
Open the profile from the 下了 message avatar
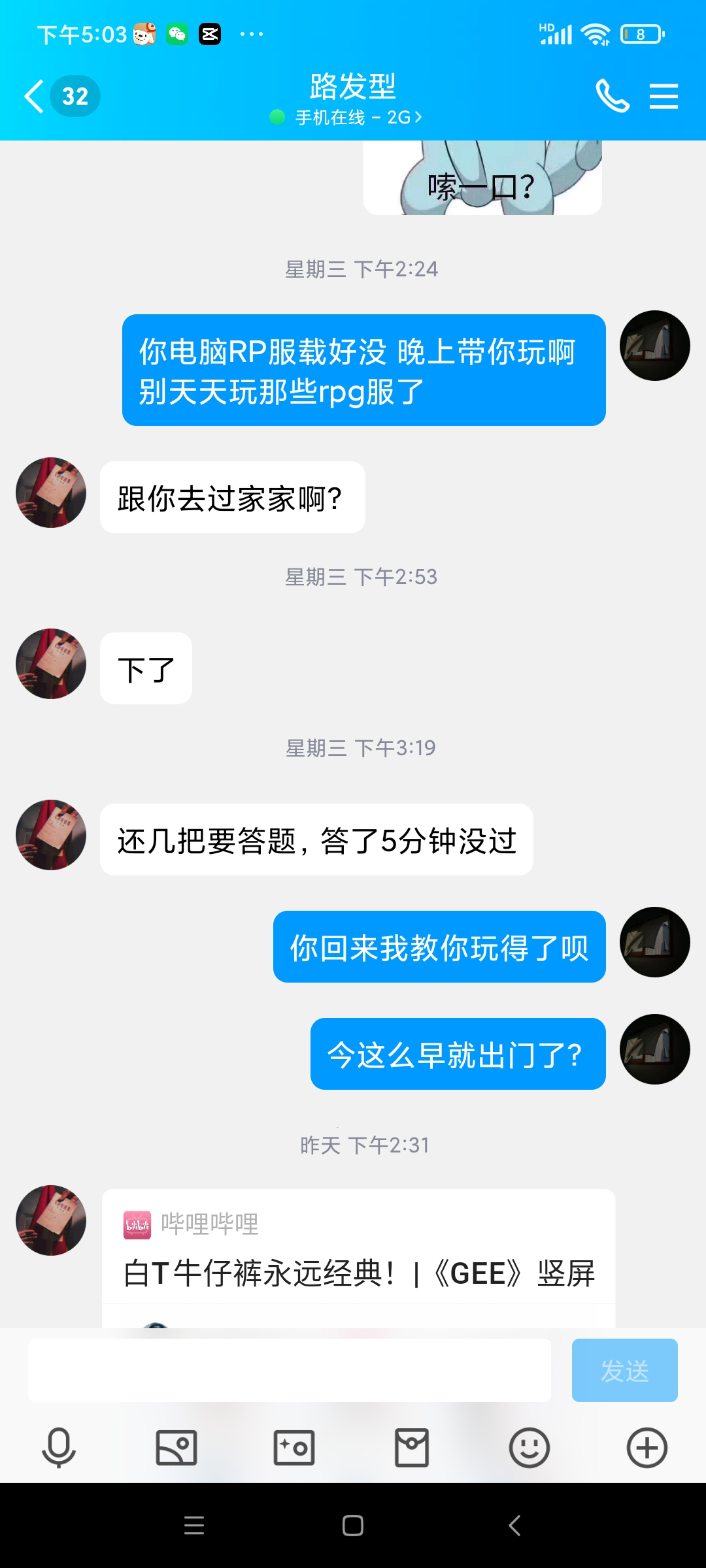[51, 664]
